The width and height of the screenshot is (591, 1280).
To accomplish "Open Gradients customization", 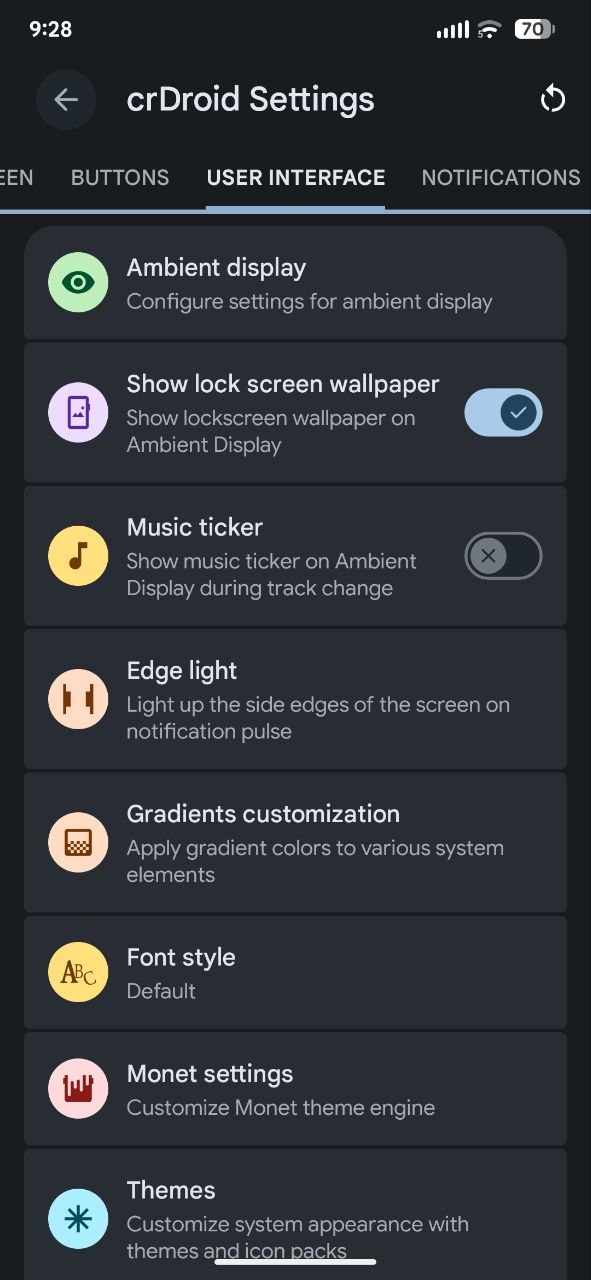I will coord(295,842).
